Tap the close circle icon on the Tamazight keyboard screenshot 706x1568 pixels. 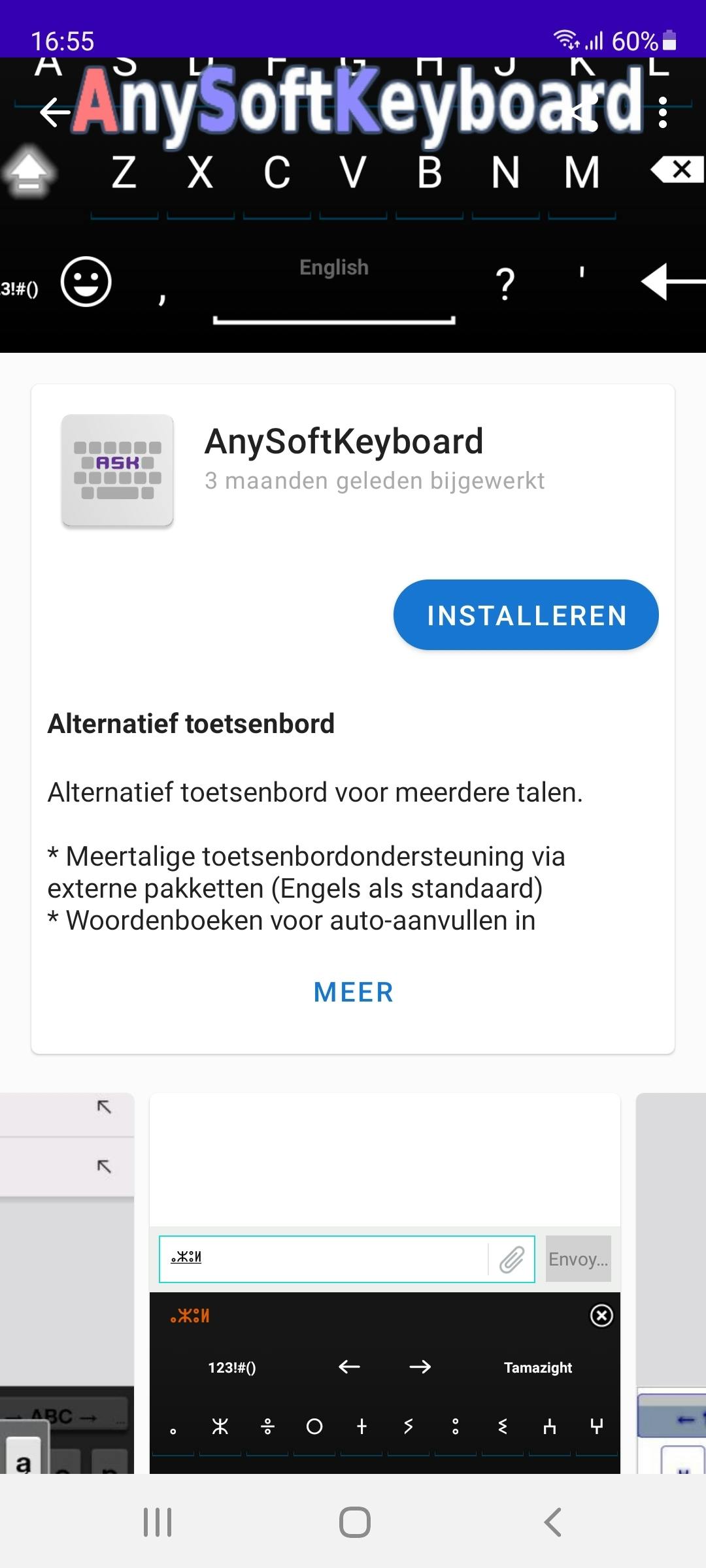tap(601, 1314)
